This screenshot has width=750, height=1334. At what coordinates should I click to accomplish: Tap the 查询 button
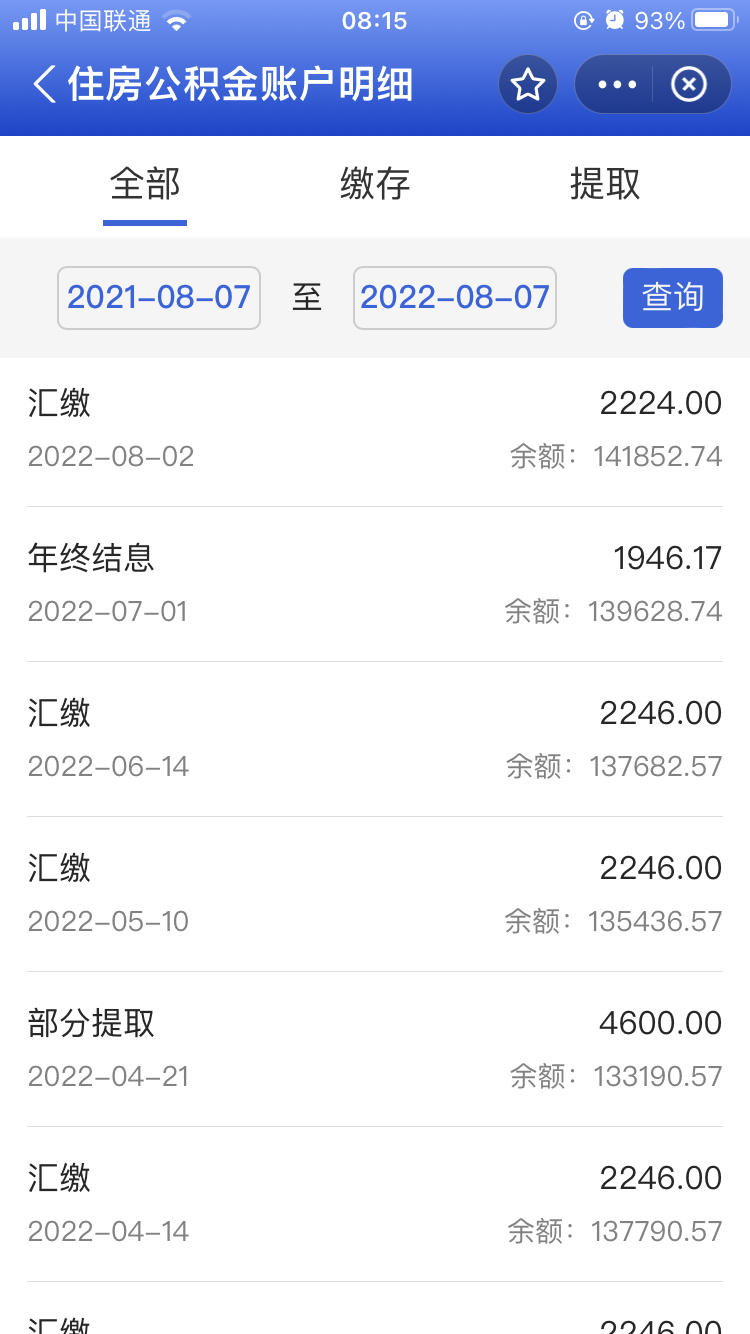pos(673,298)
